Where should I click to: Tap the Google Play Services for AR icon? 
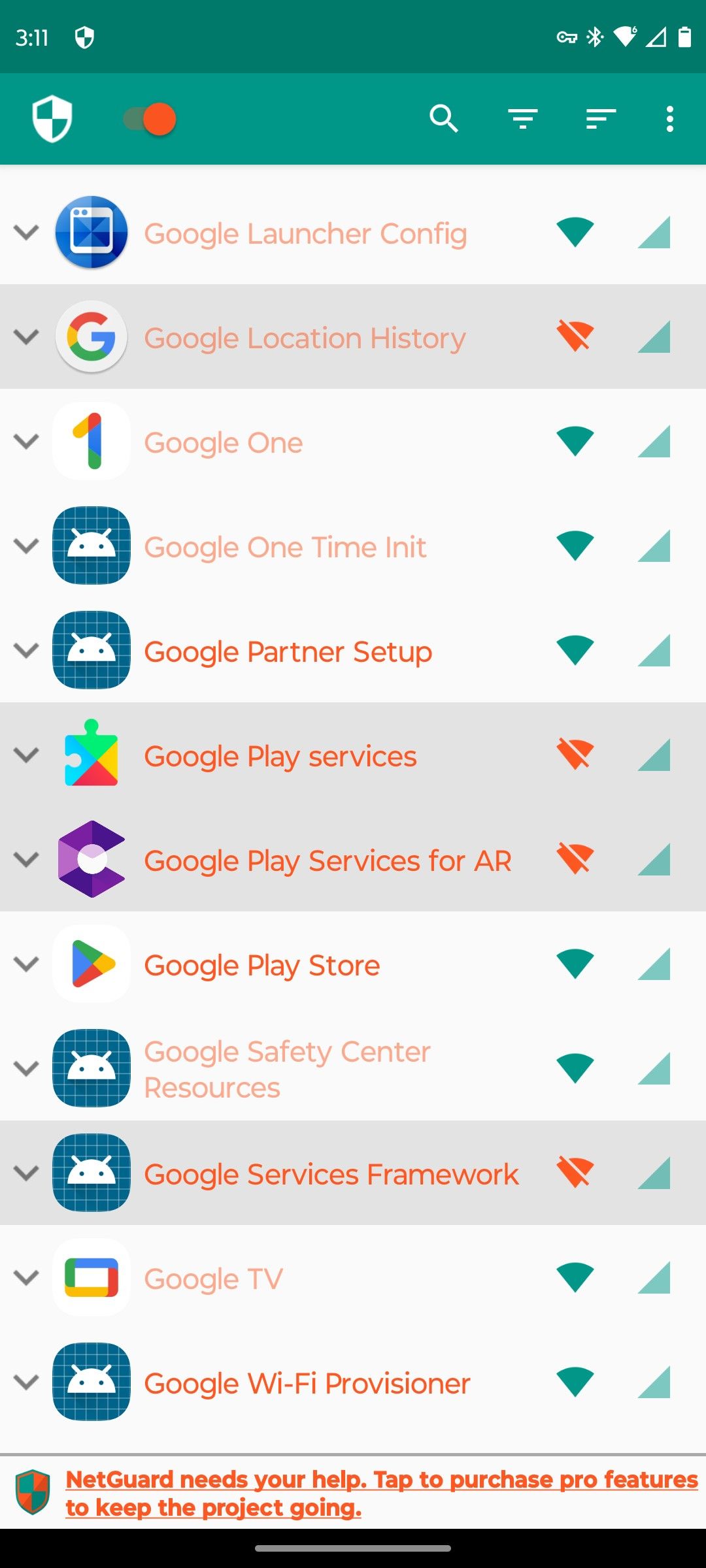(91, 860)
